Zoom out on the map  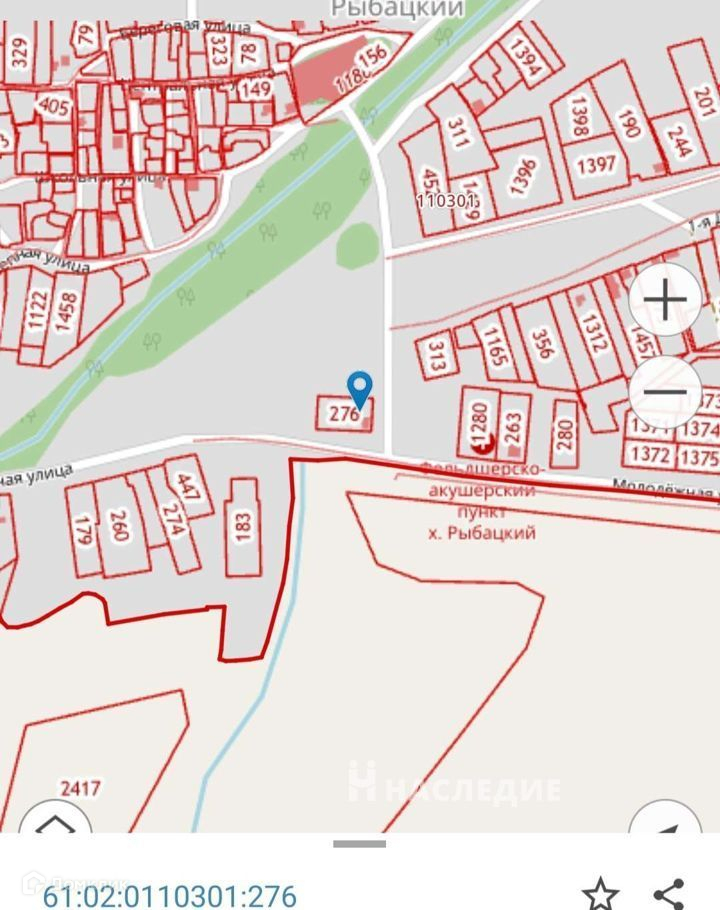pyautogui.click(x=666, y=391)
